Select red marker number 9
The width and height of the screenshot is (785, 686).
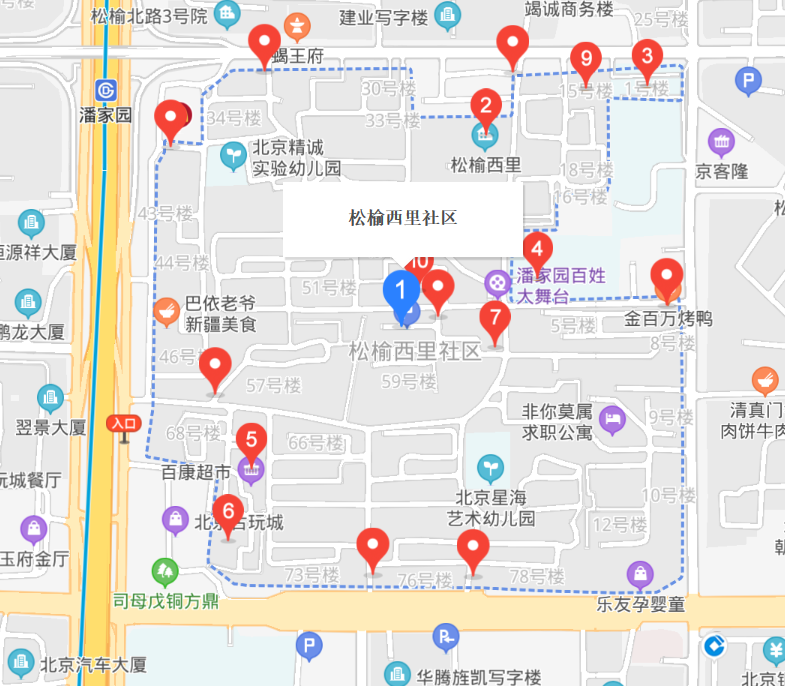pos(586,58)
